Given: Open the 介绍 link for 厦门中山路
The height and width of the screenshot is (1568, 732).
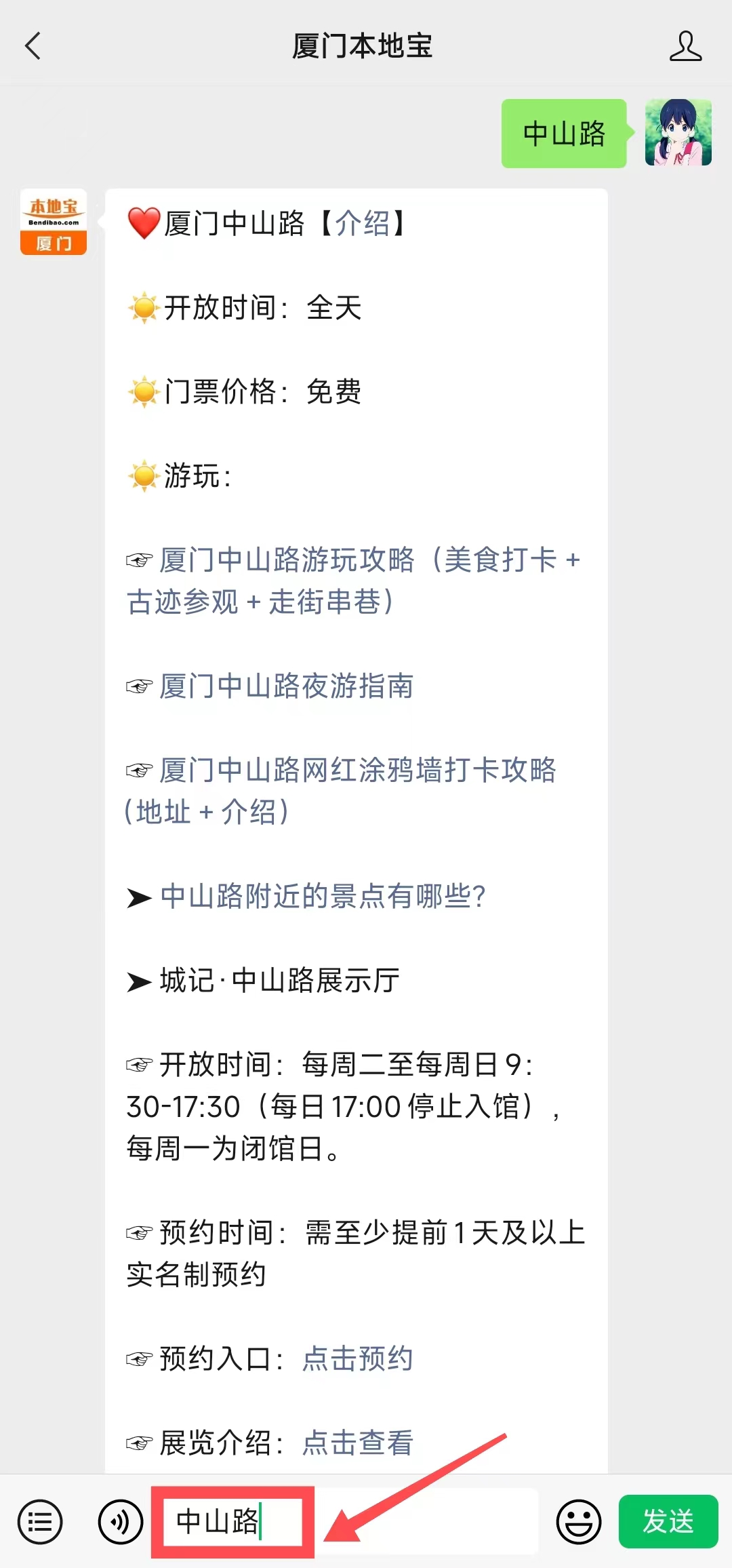Looking at the screenshot, I should click(x=363, y=223).
